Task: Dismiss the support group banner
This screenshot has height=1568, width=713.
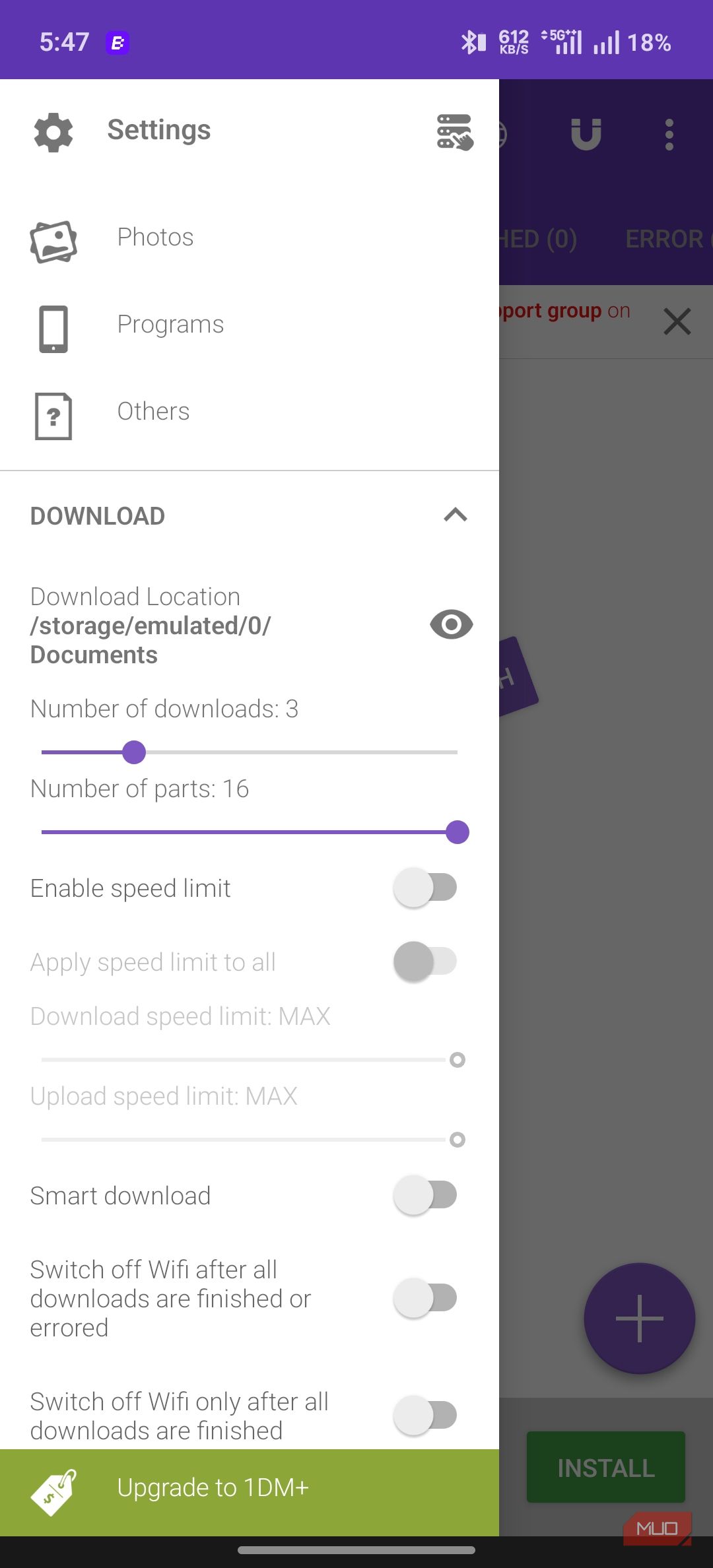Action: (677, 322)
